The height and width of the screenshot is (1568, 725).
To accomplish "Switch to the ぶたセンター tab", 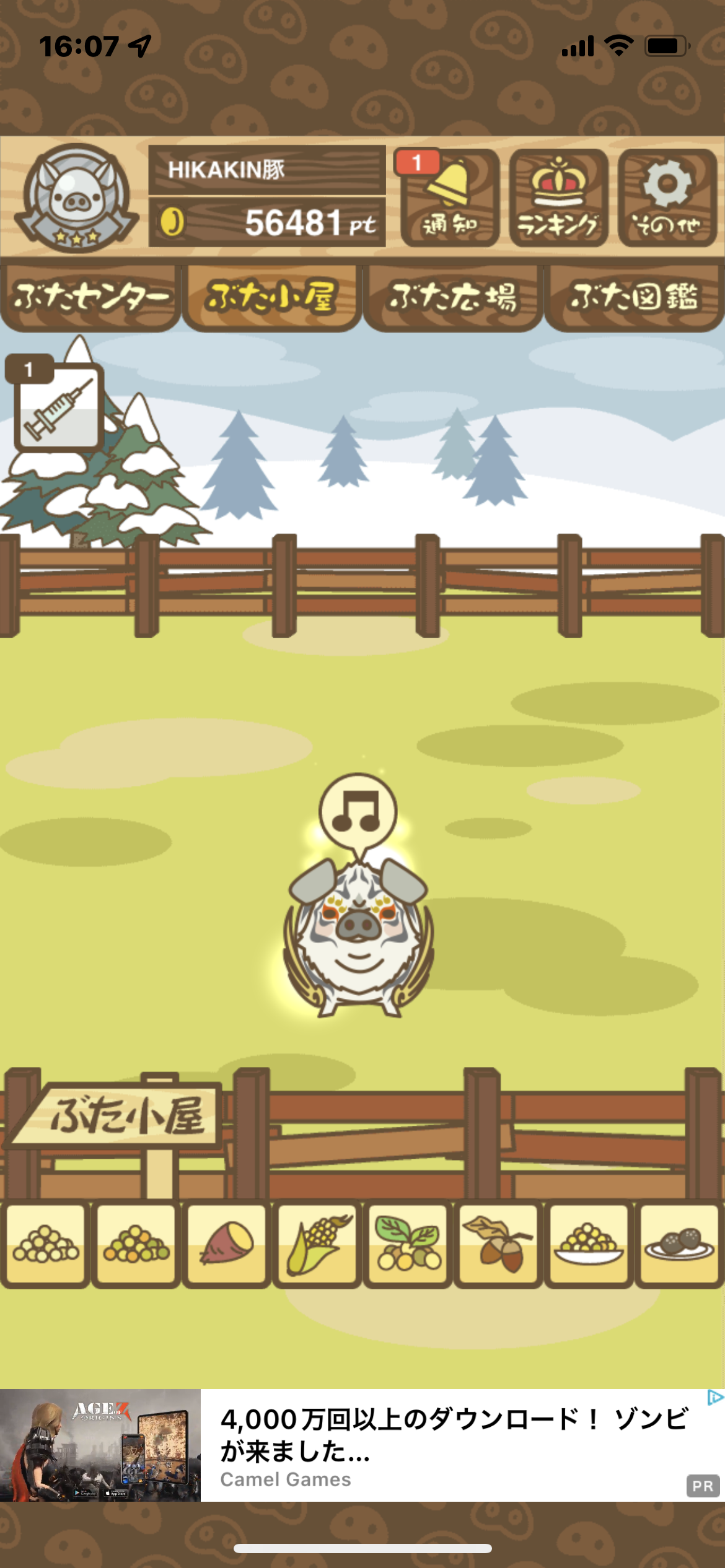I will [90, 297].
